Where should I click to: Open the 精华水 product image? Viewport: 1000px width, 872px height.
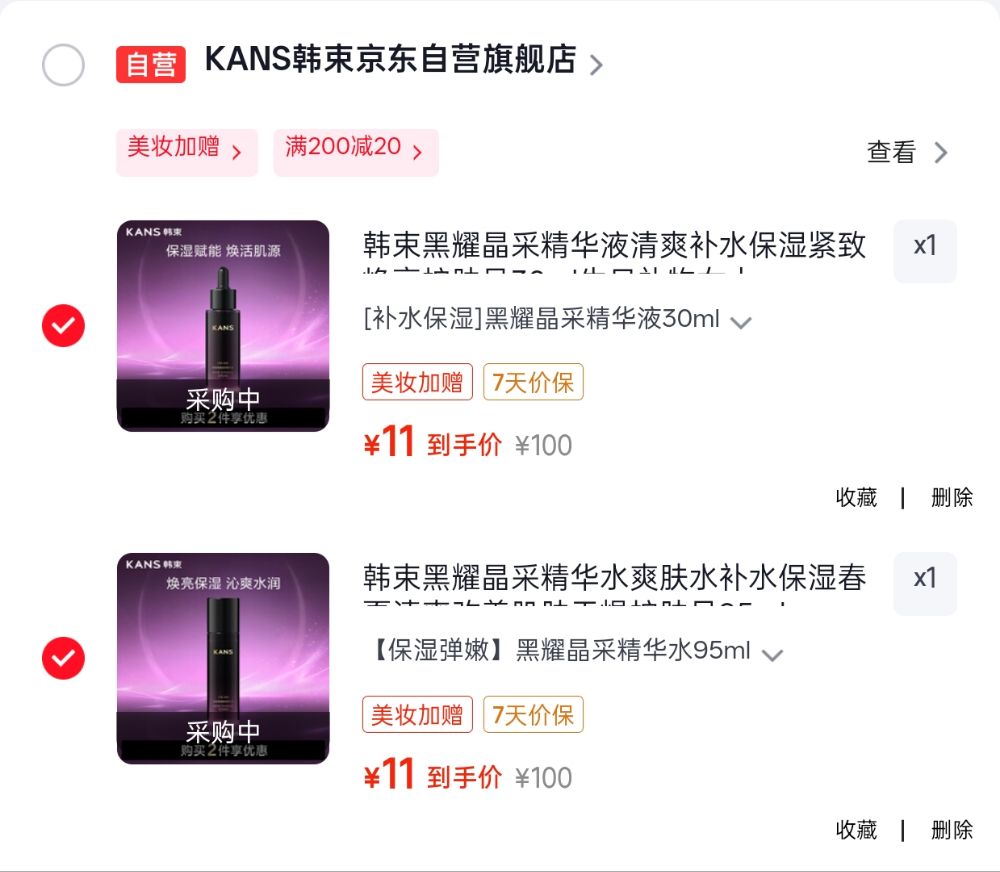(x=223, y=658)
